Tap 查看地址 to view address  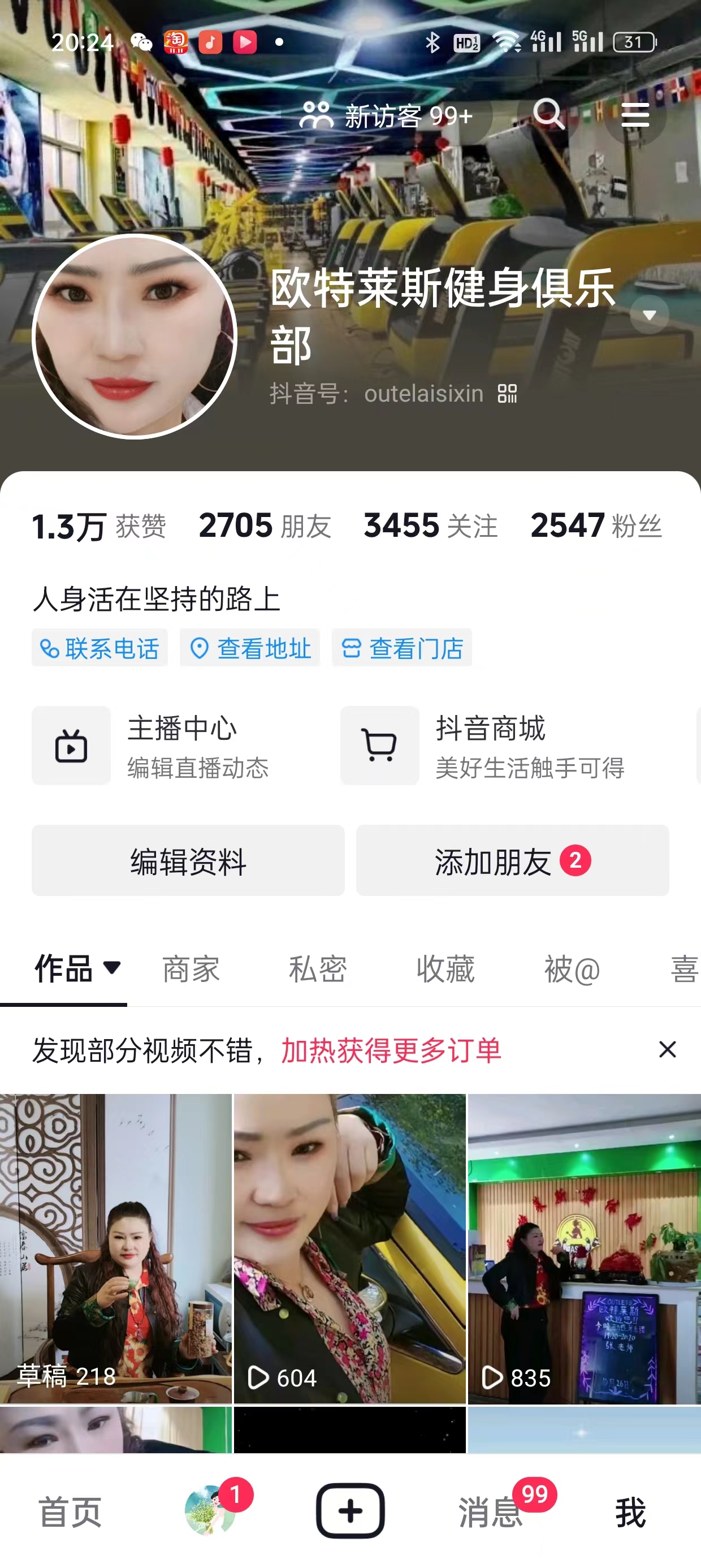[250, 648]
